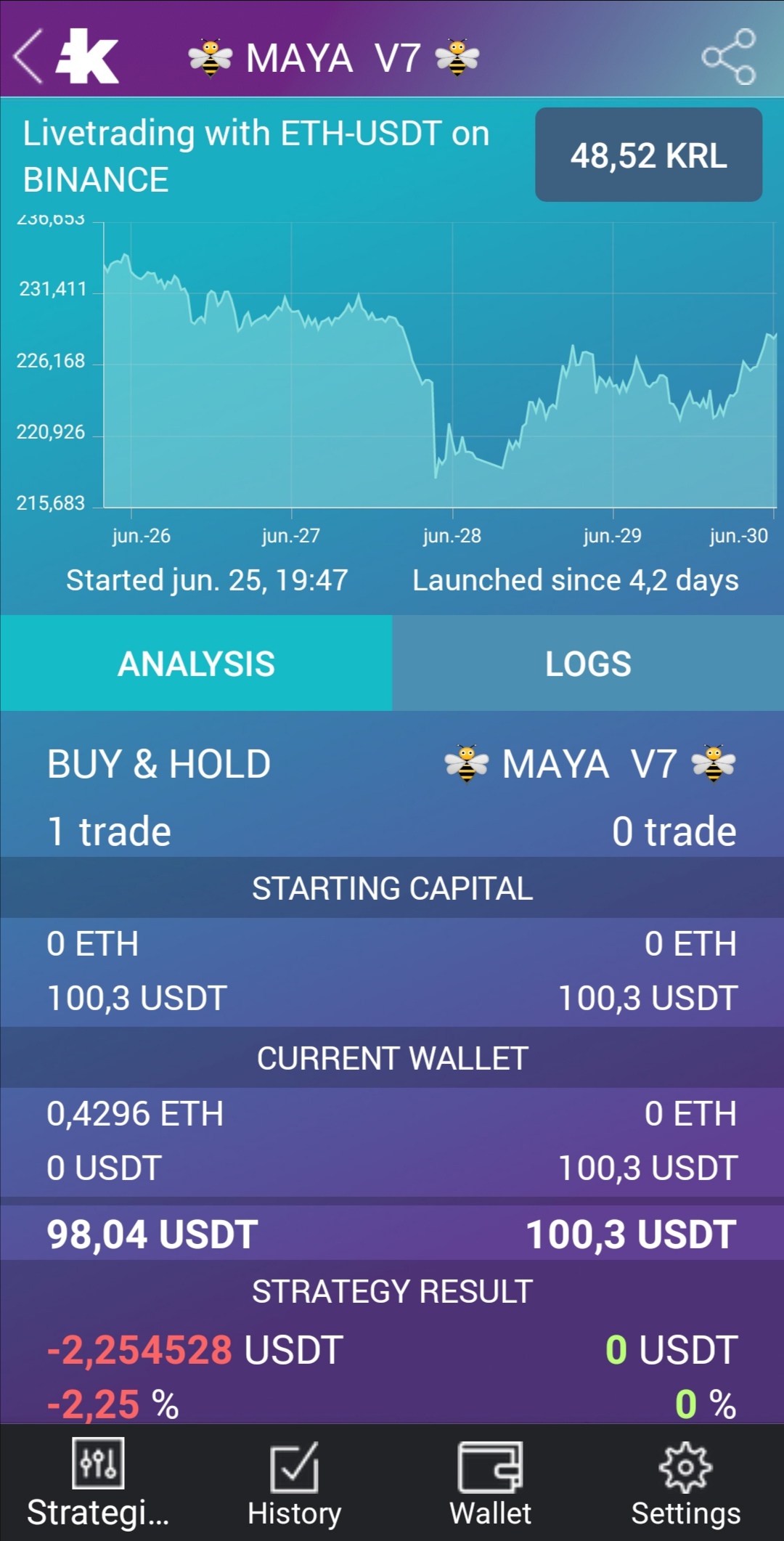784x1541 pixels.
Task: Select the ANALYSIS tab
Action: point(196,663)
